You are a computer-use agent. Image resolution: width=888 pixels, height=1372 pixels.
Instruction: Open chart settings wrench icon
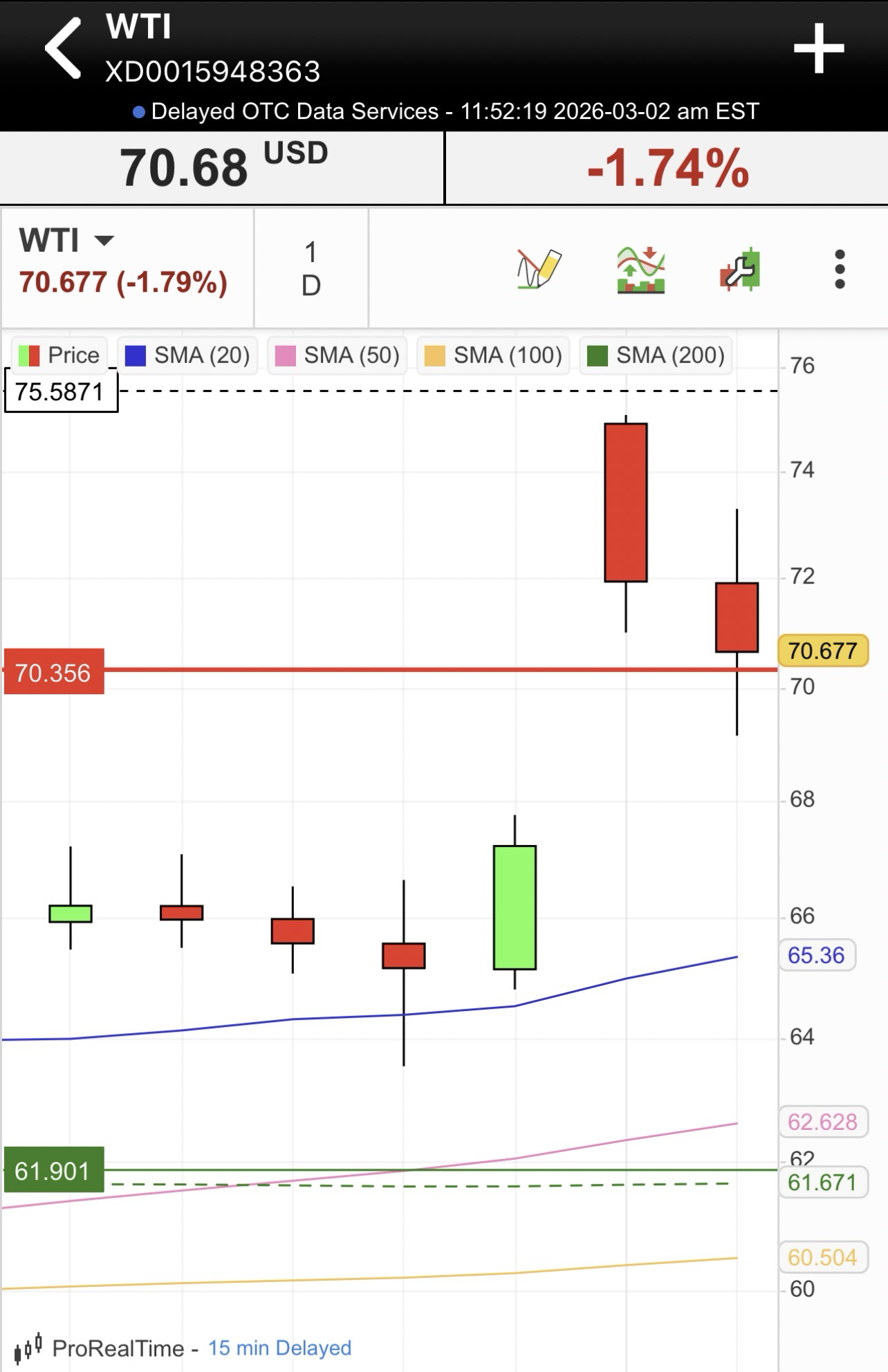(x=740, y=269)
